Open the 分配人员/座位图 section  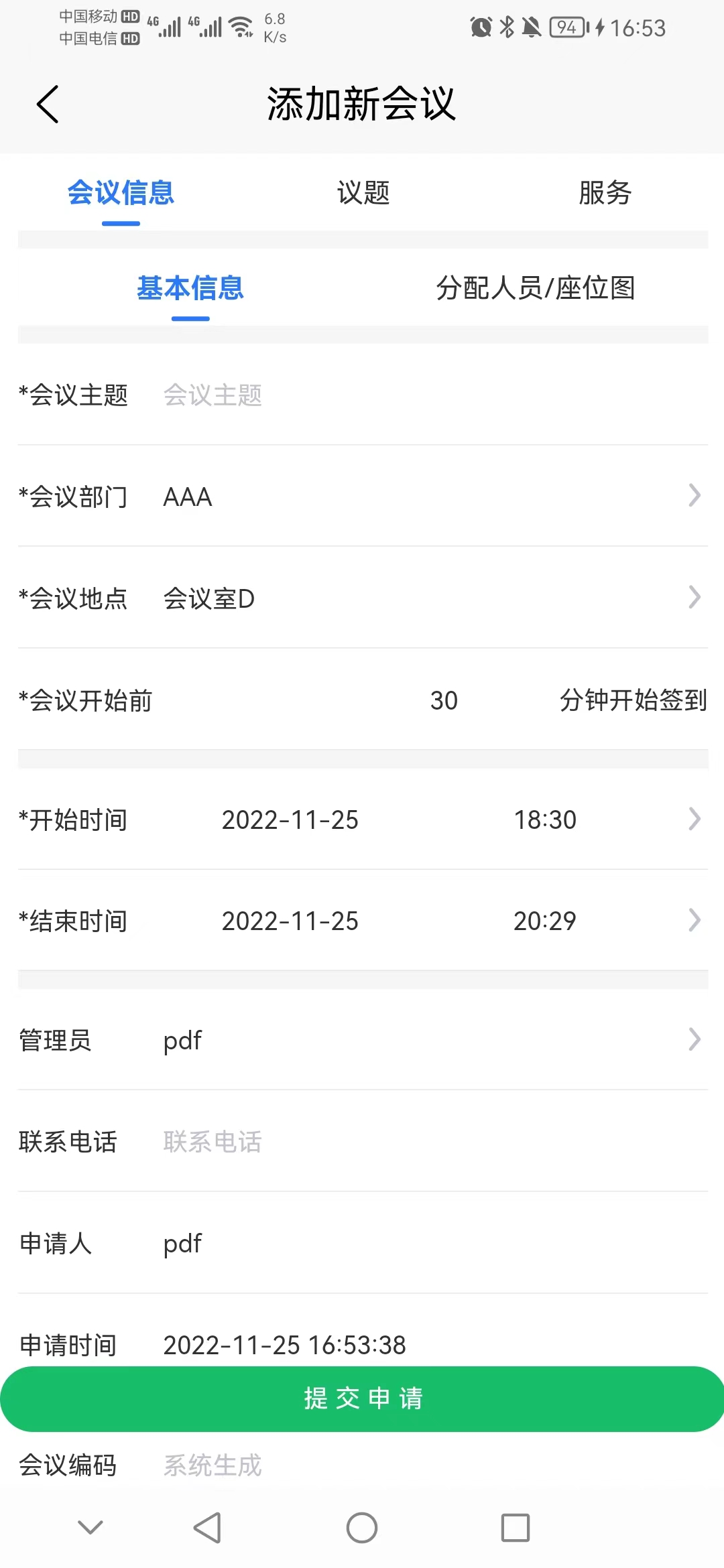point(536,288)
